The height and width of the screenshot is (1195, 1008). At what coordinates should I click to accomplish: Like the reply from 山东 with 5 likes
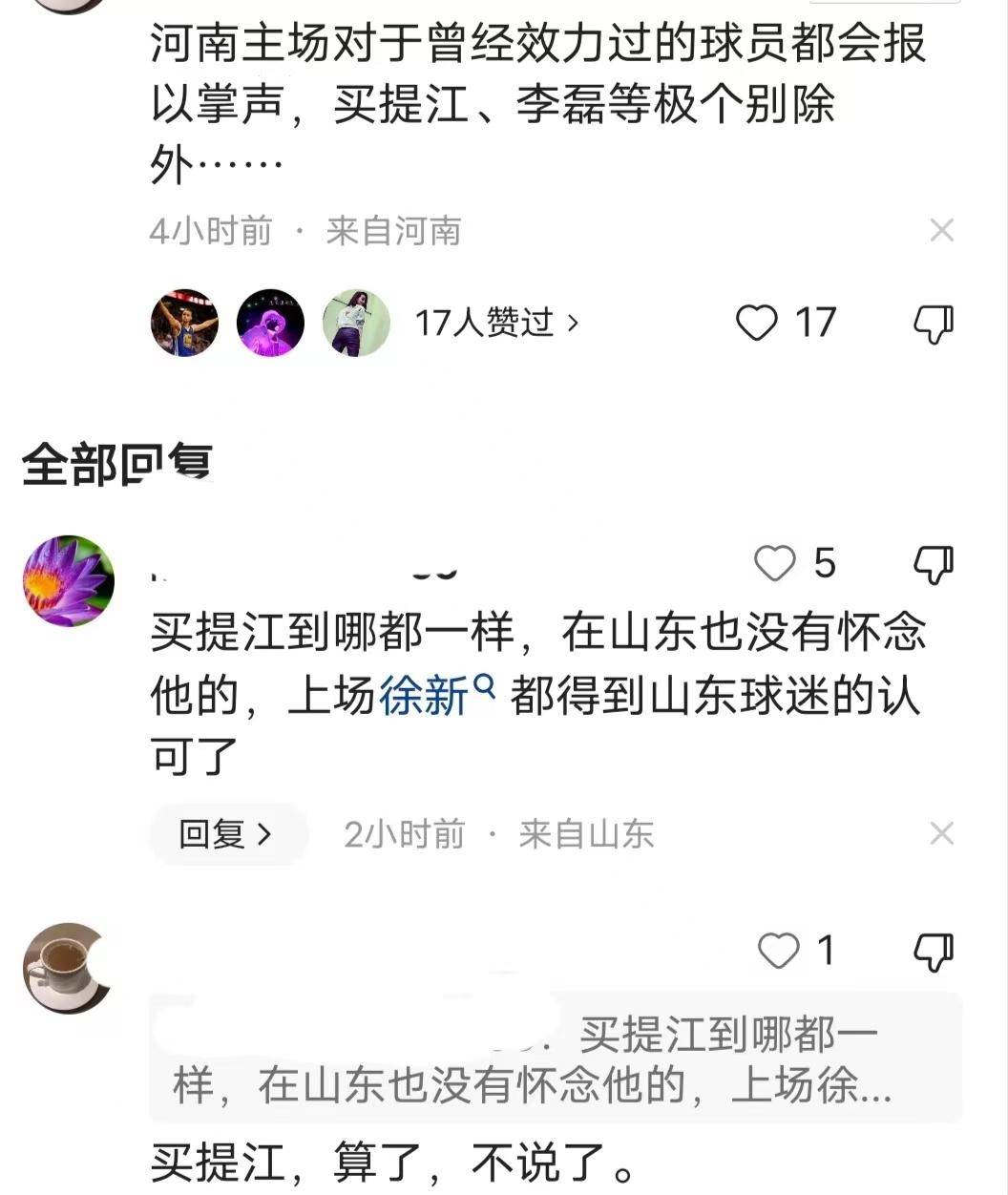tap(775, 564)
